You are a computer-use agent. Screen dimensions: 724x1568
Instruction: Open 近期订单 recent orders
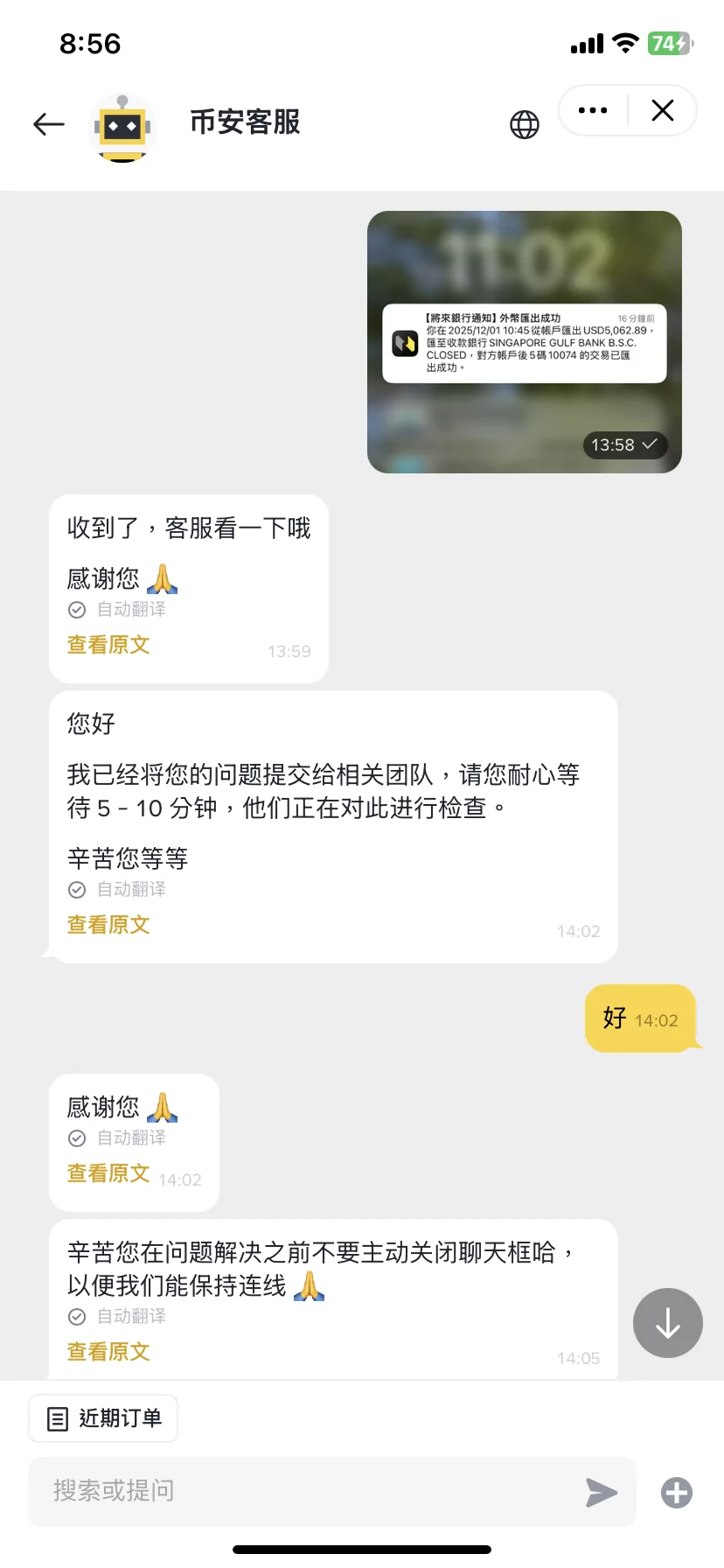(x=103, y=1418)
